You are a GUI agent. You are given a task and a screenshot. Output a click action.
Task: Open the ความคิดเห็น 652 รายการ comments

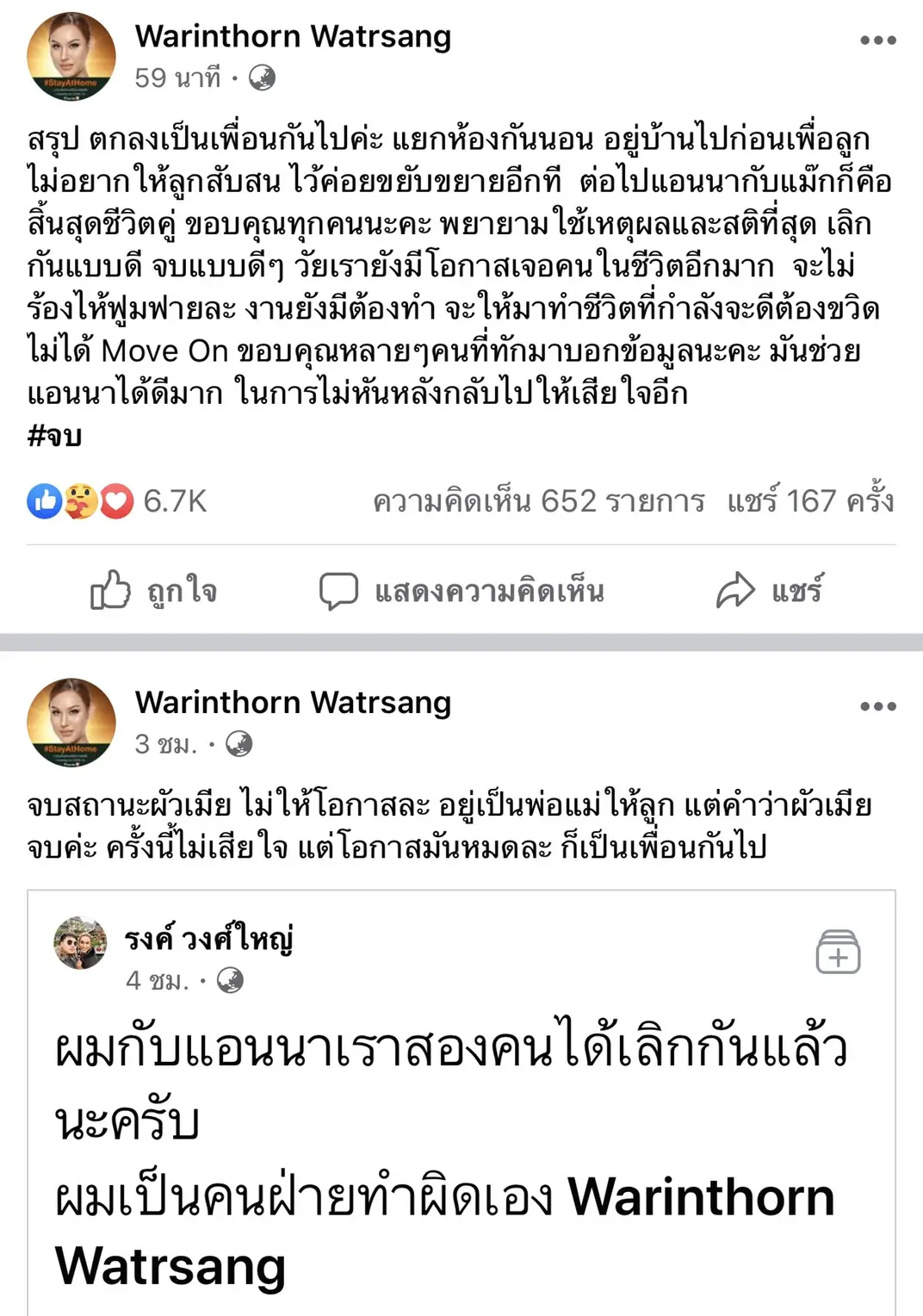click(x=538, y=500)
